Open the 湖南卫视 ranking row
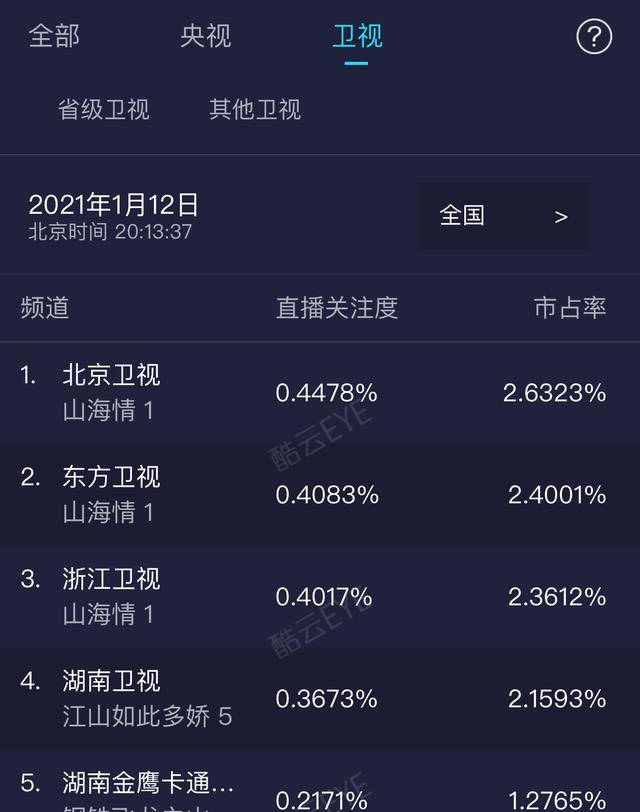The height and width of the screenshot is (812, 640). [320, 698]
